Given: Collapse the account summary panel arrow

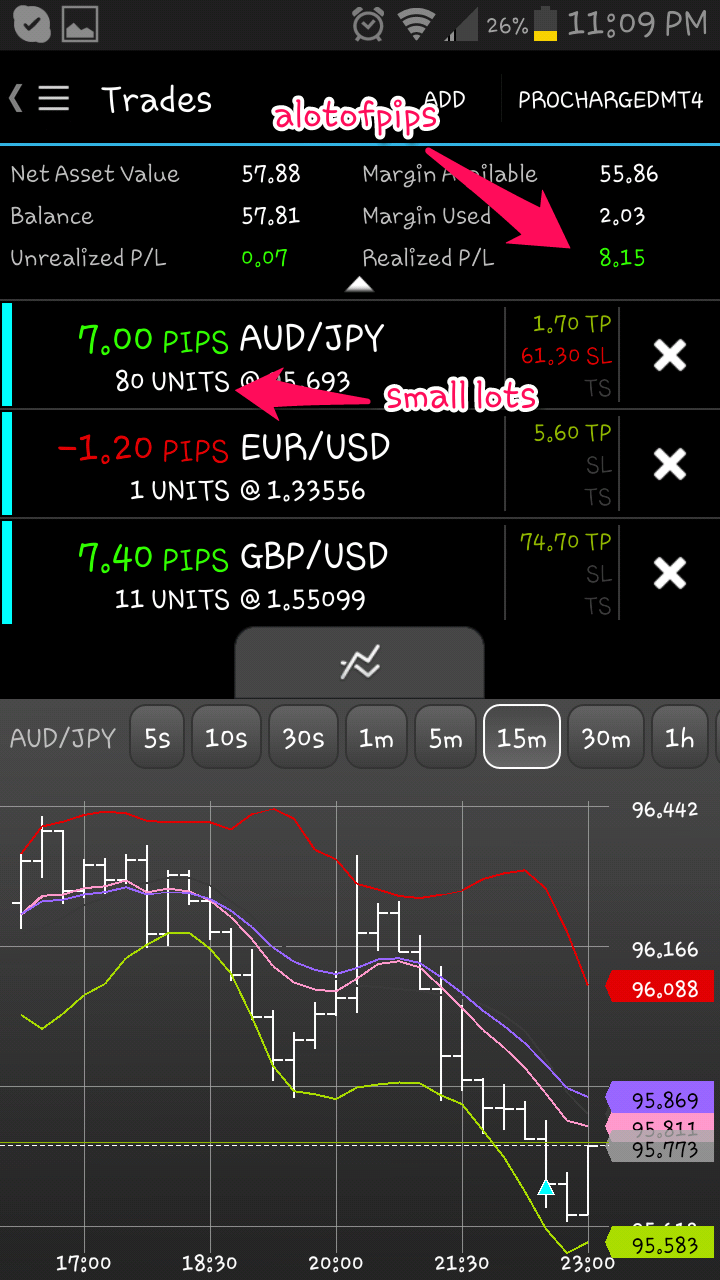Looking at the screenshot, I should click(359, 285).
